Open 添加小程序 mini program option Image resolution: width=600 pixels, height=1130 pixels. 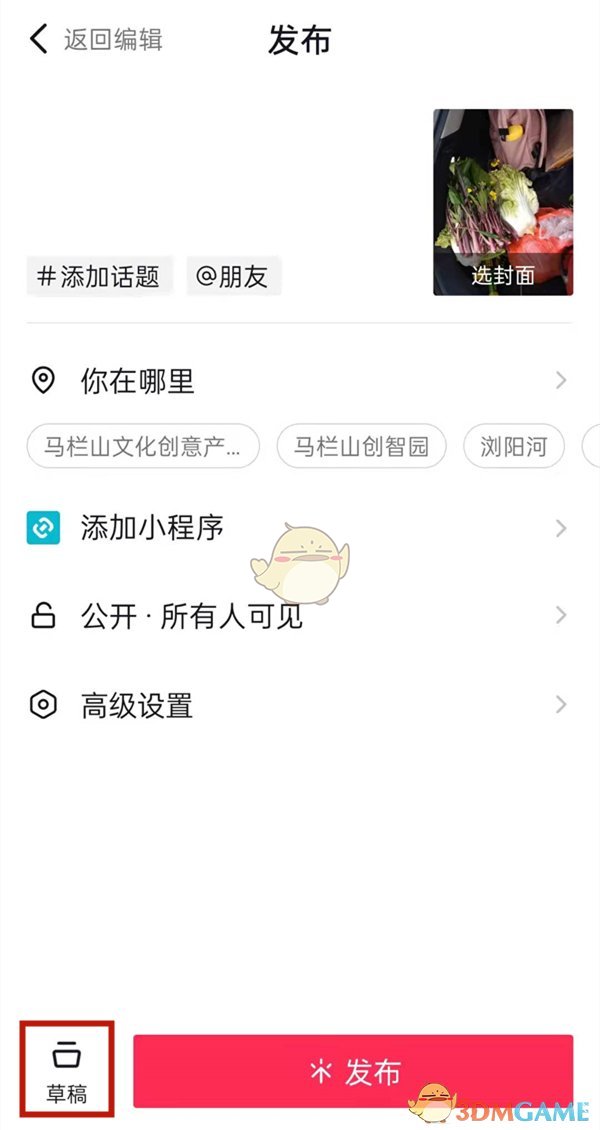pyautogui.click(x=298, y=528)
